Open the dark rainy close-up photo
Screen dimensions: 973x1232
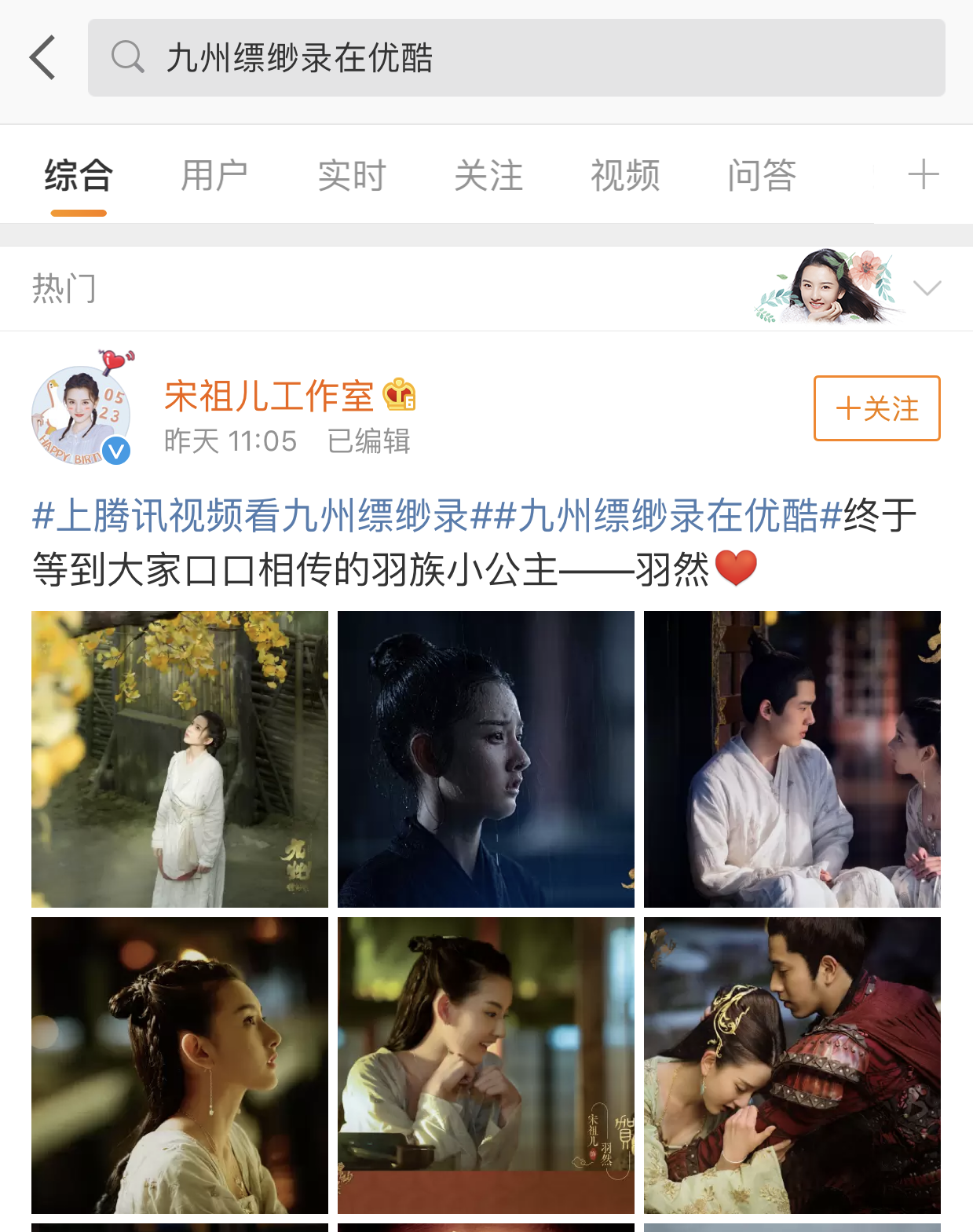point(485,759)
